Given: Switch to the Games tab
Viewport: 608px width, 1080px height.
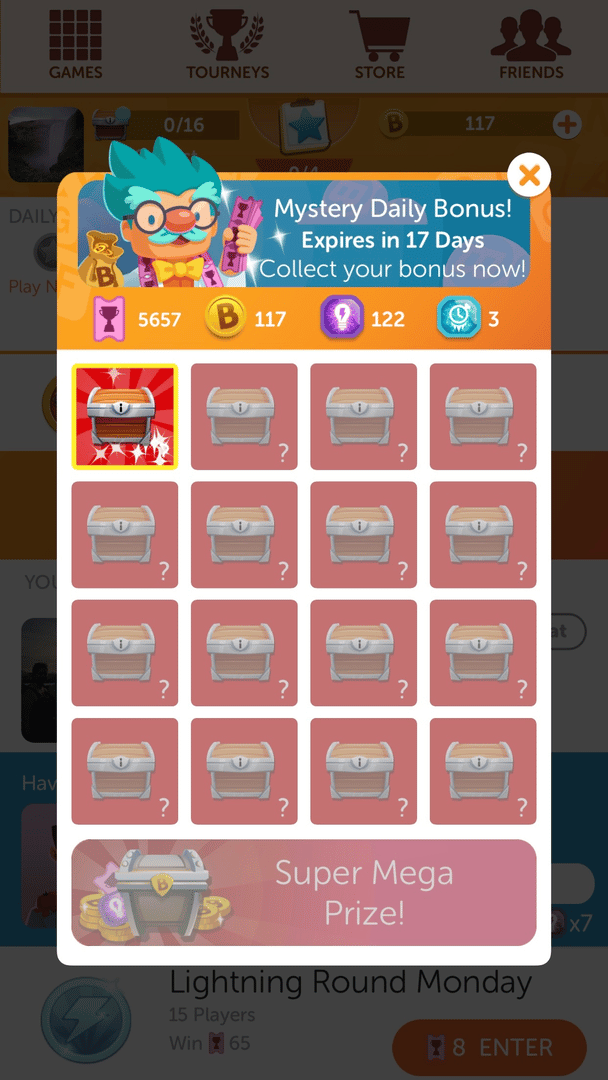Looking at the screenshot, I should click(x=76, y=45).
